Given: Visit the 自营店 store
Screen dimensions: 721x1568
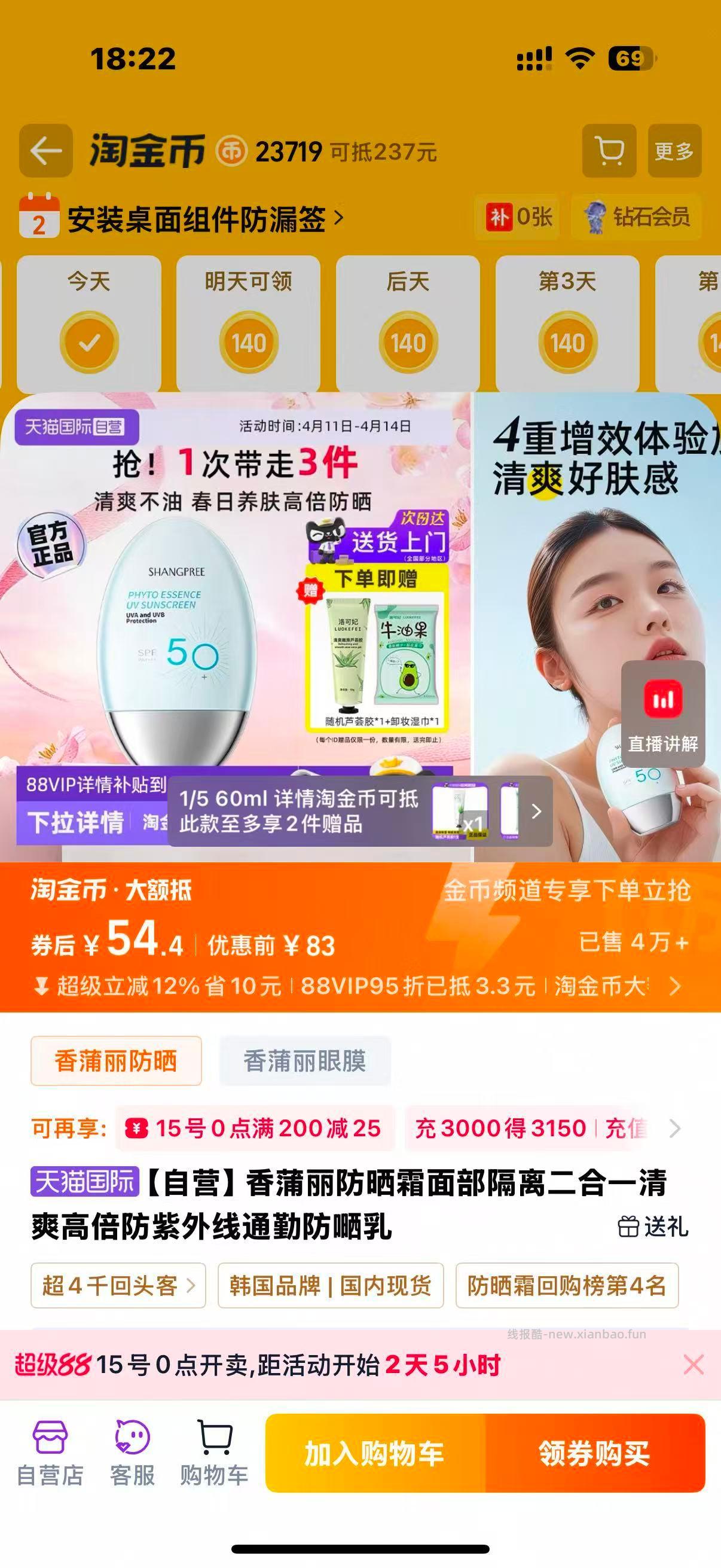Looking at the screenshot, I should coord(50,1453).
